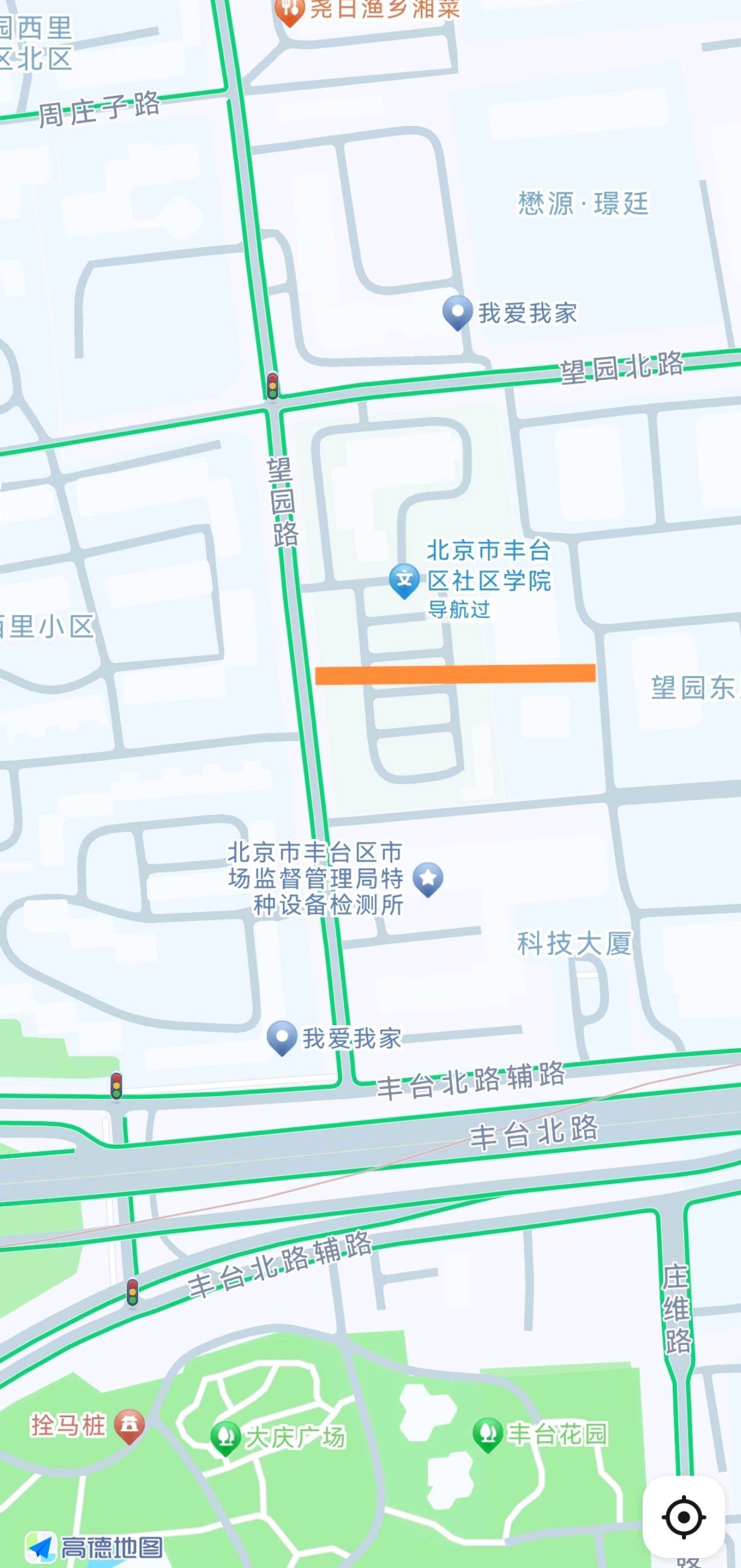Open 我爱我家 pin beside 望园北路
Image resolution: width=741 pixels, height=1568 pixels.
click(457, 312)
